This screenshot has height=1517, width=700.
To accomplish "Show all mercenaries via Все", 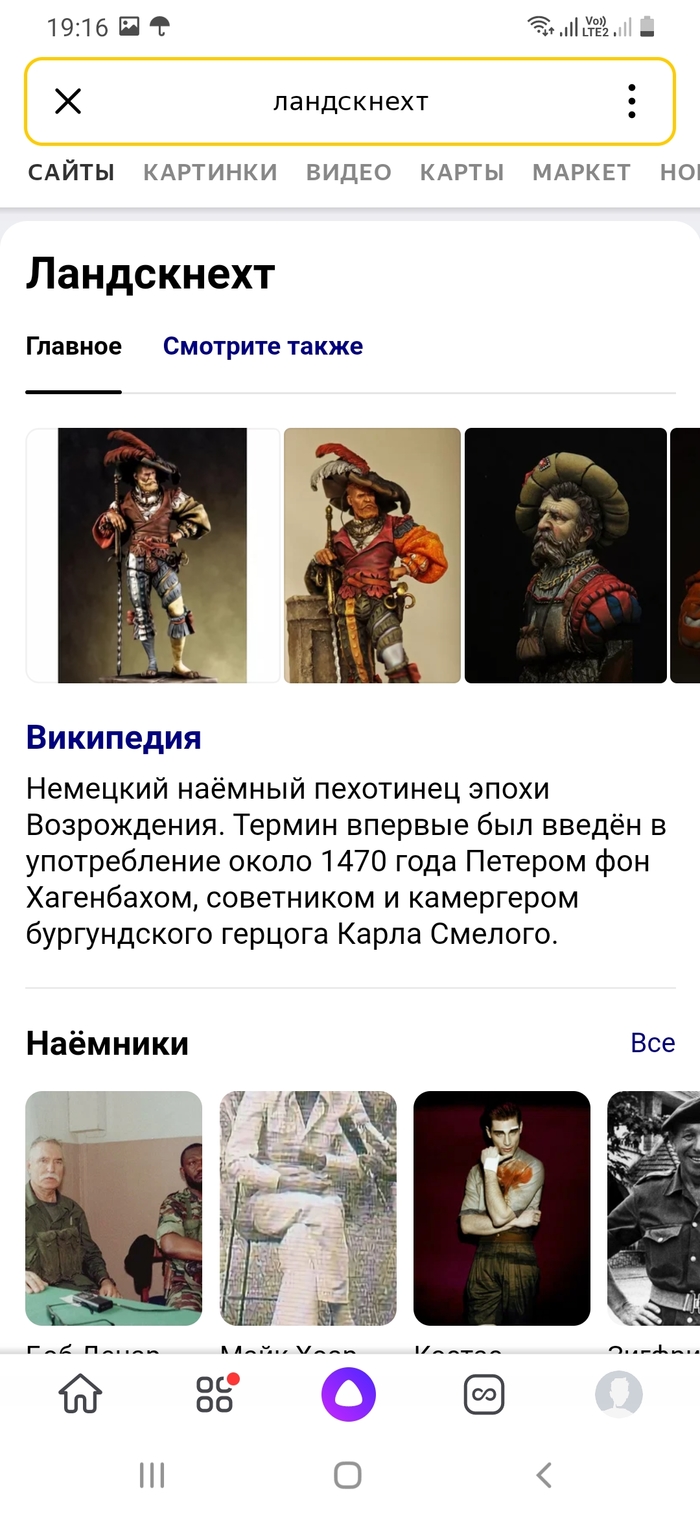I will (x=652, y=1043).
